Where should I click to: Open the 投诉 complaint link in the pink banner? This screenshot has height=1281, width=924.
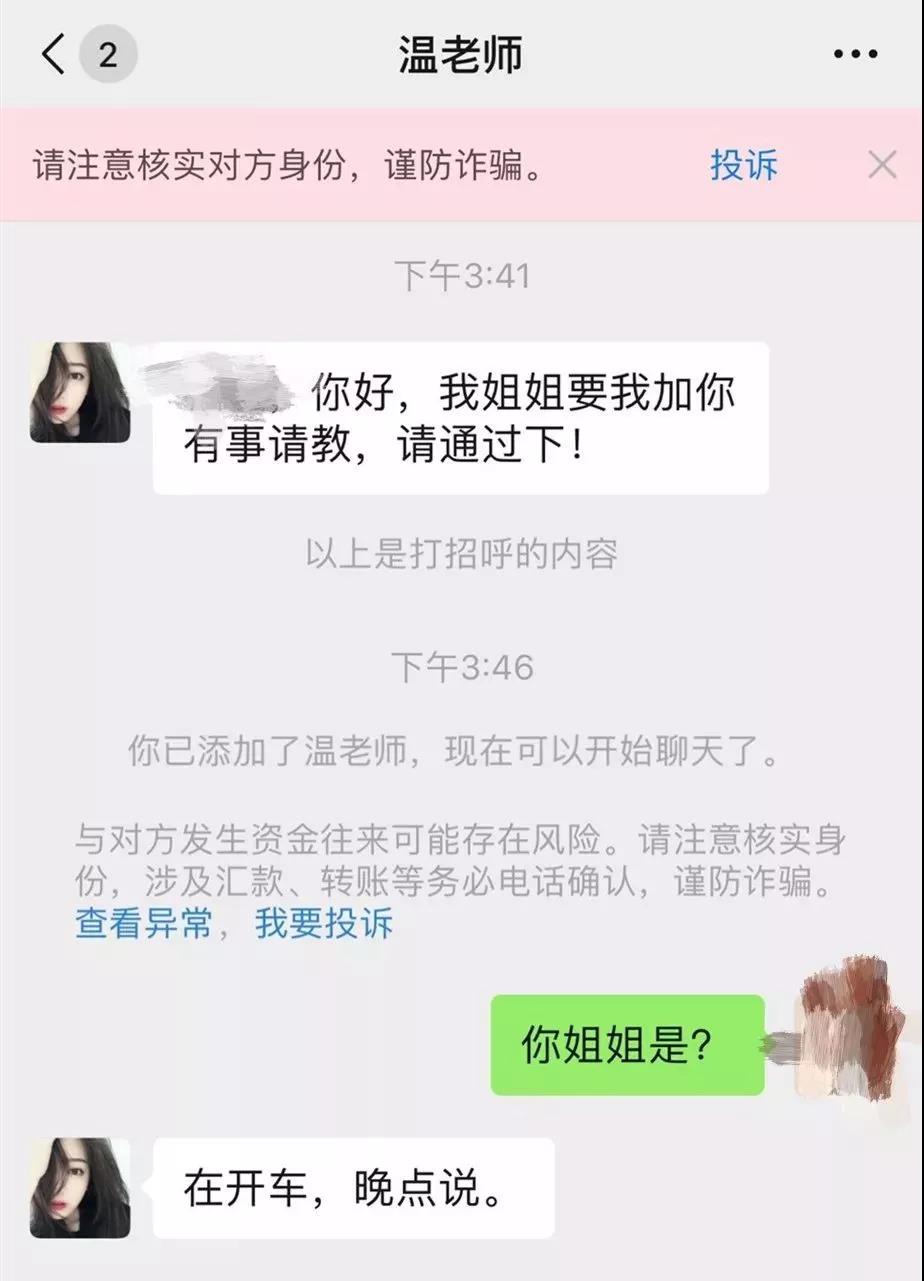744,166
